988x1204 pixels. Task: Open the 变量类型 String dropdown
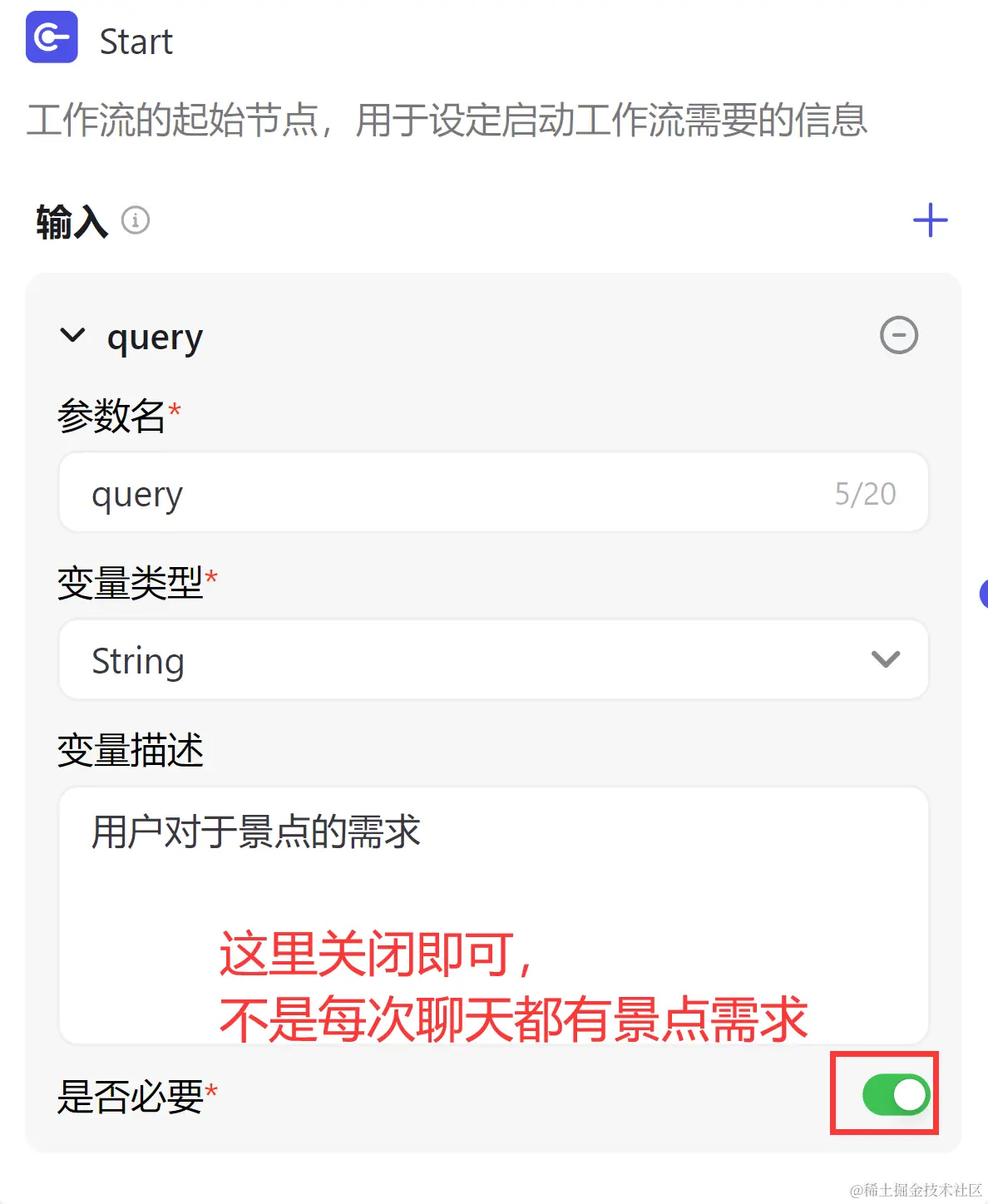(x=493, y=660)
